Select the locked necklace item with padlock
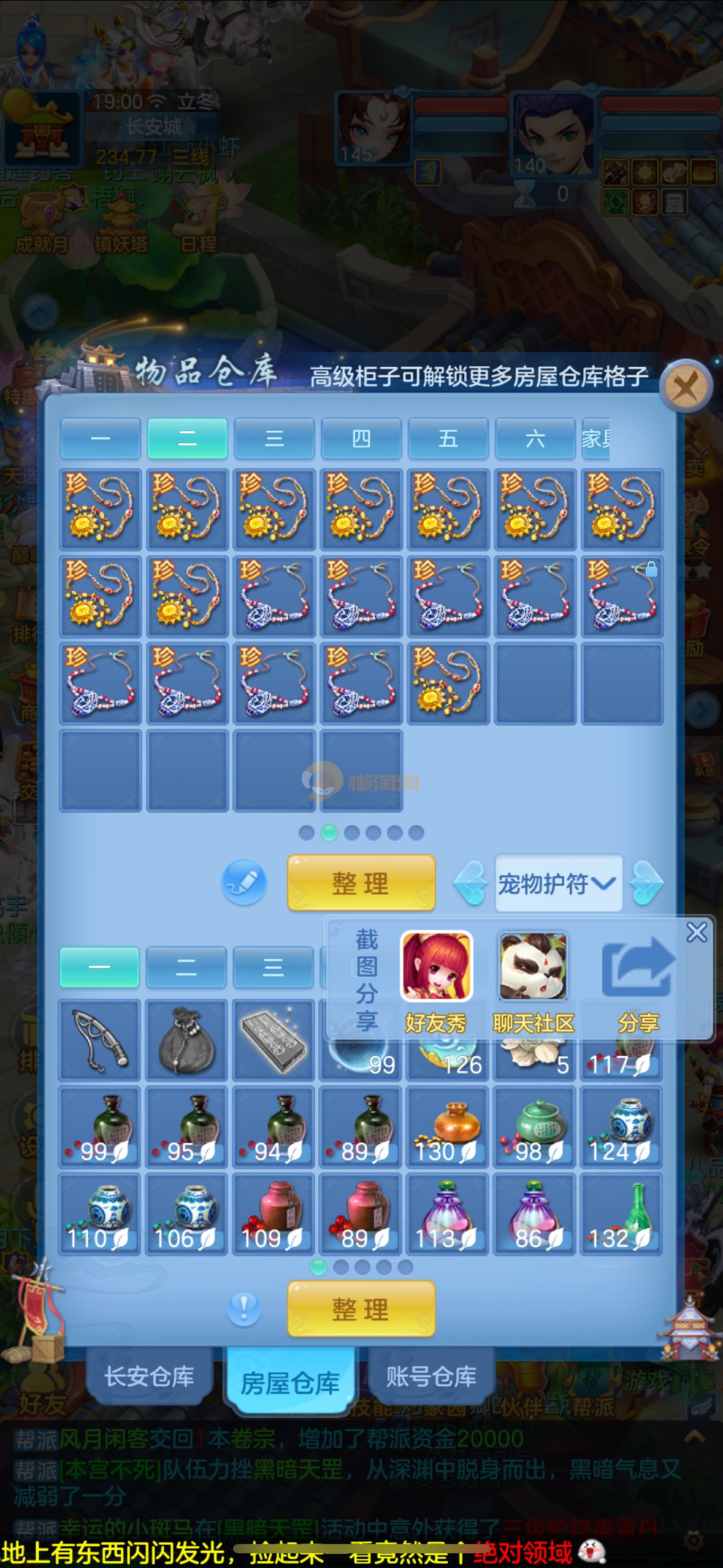The image size is (723, 1568). pos(622,596)
